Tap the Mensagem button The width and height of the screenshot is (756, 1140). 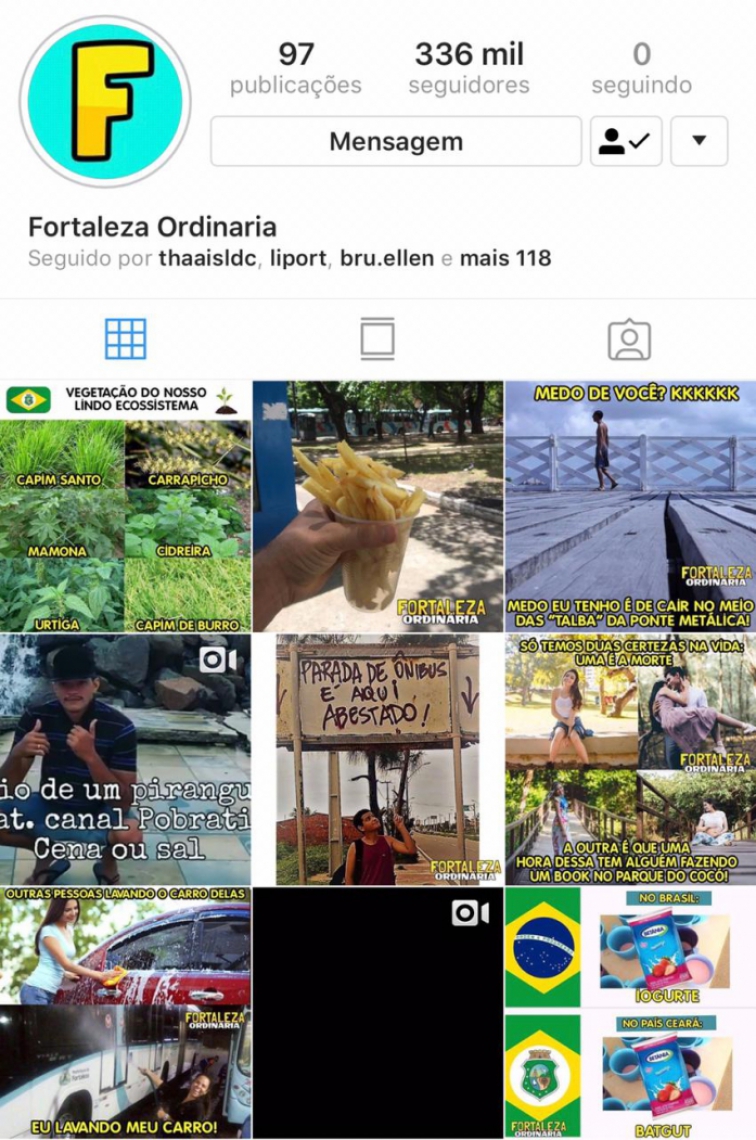[x=395, y=141]
